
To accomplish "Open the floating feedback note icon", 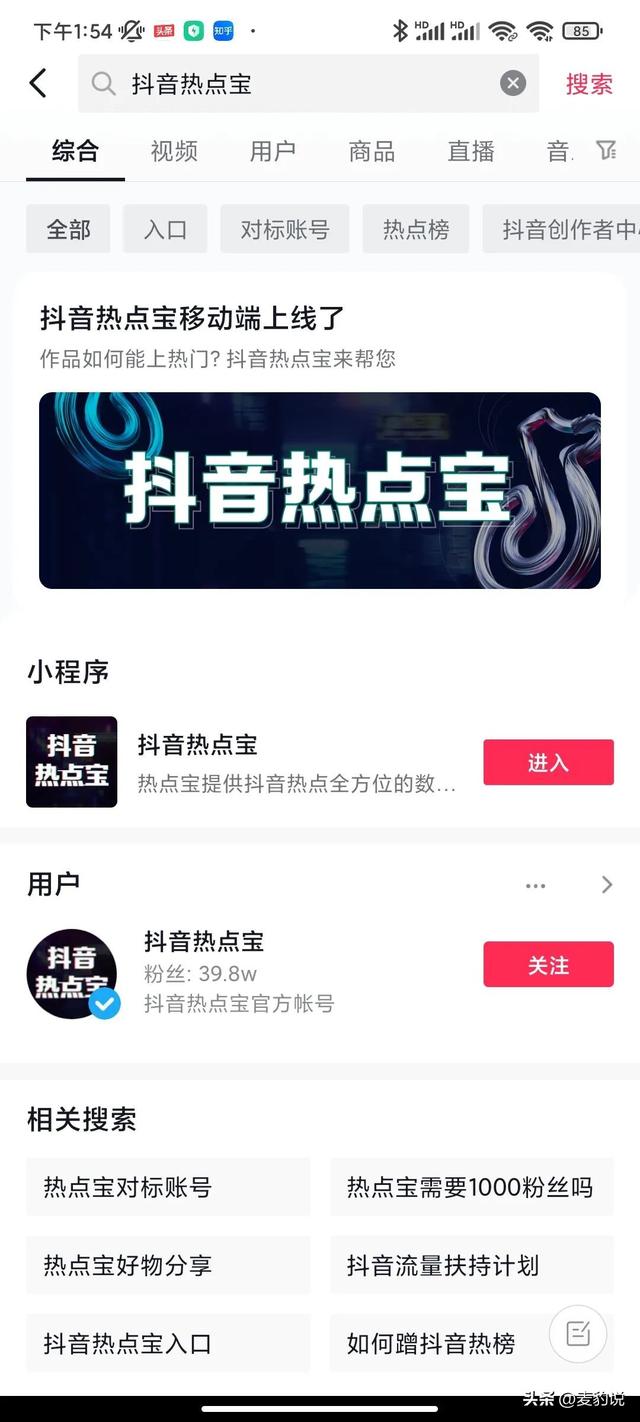I will tap(578, 1333).
